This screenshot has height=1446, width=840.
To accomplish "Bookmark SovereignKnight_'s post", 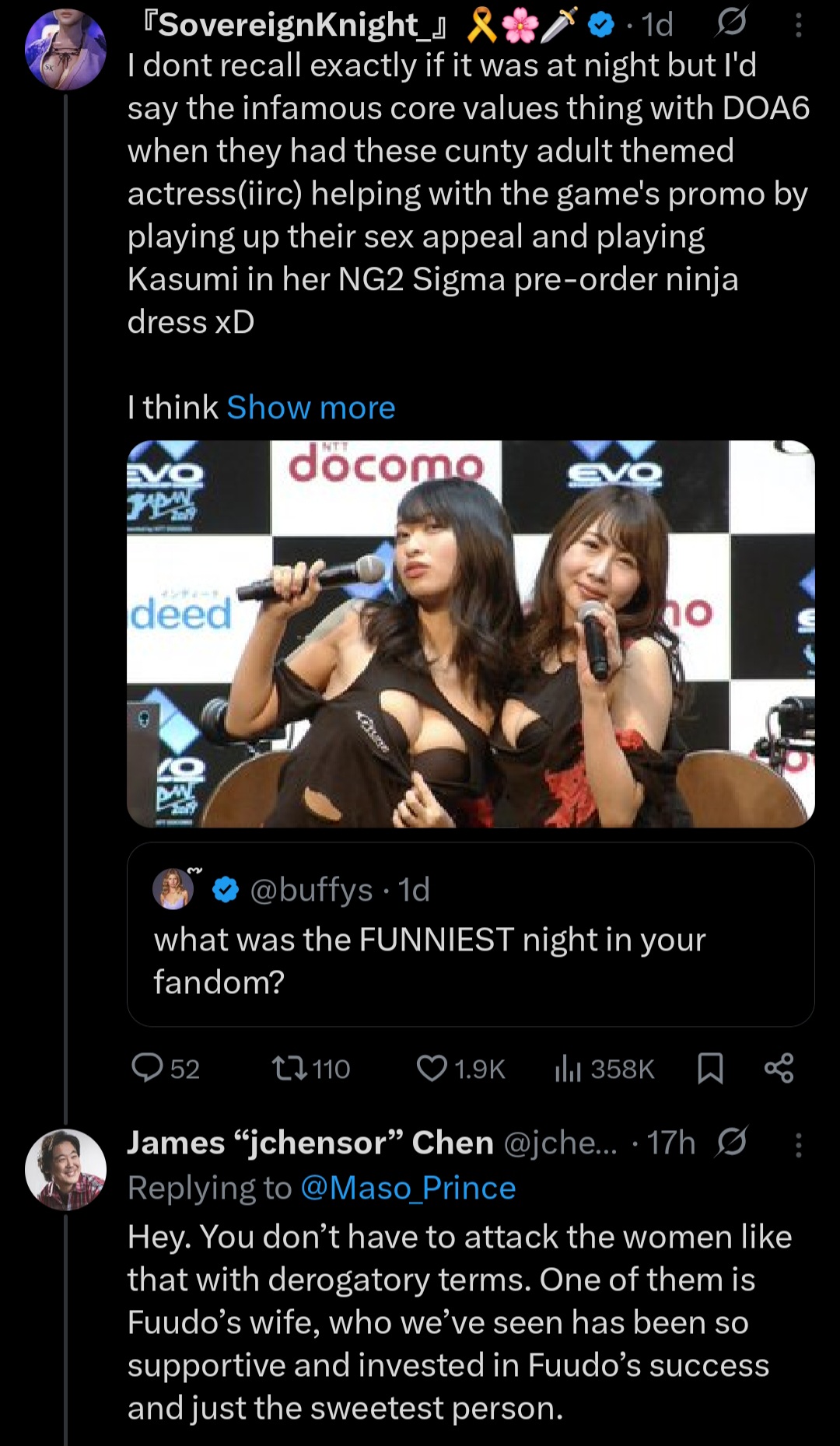I will coord(710,1068).
